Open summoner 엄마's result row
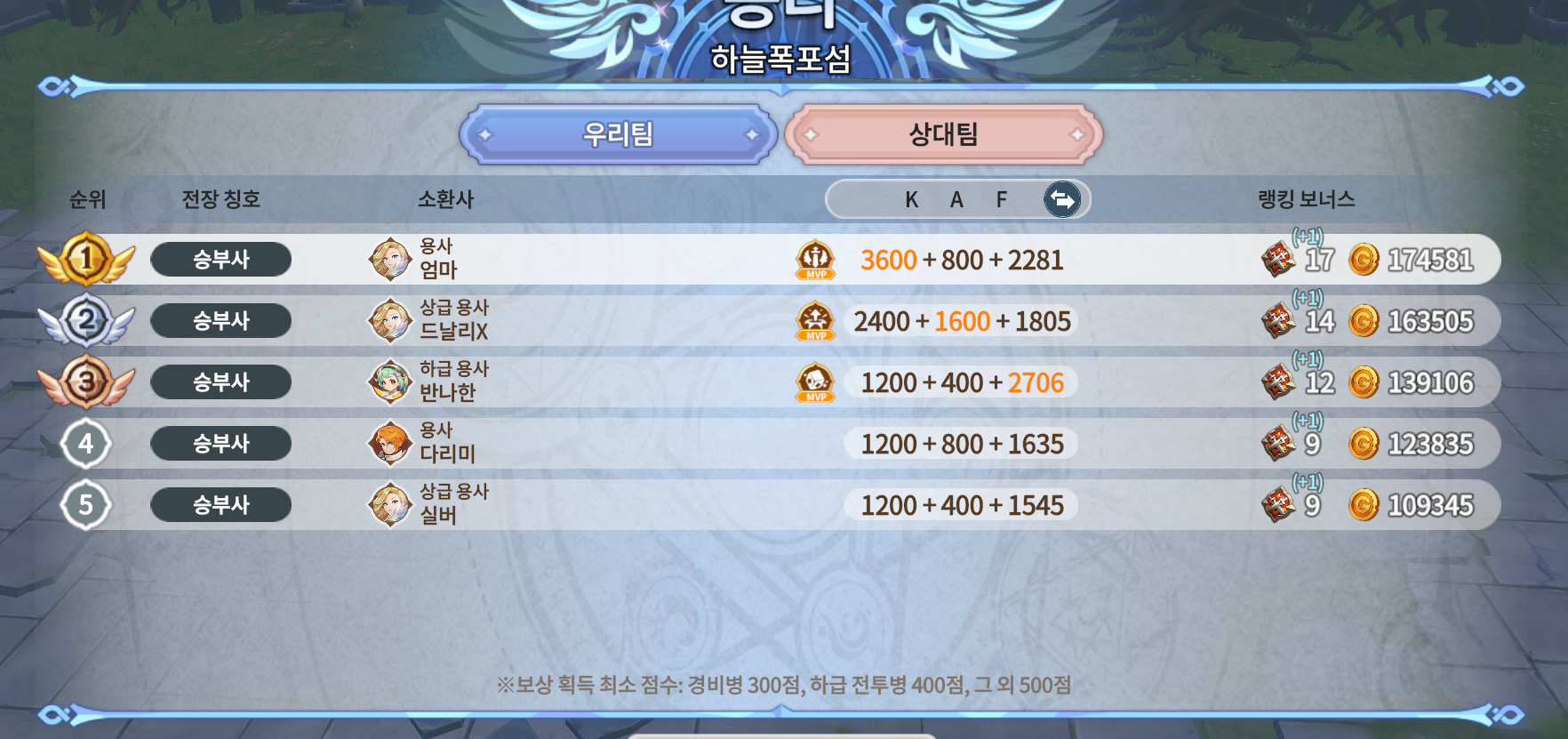This screenshot has height=739, width=1568. coord(438,260)
